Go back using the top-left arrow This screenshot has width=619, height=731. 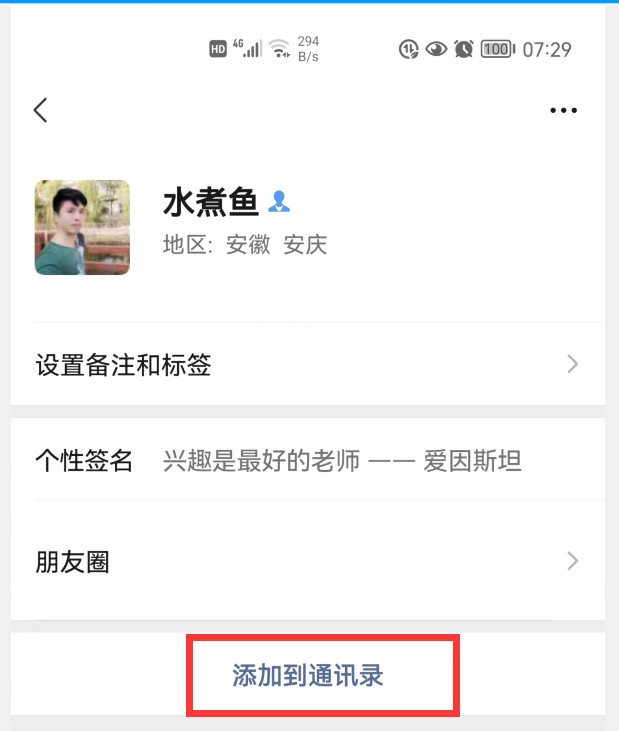tap(41, 110)
